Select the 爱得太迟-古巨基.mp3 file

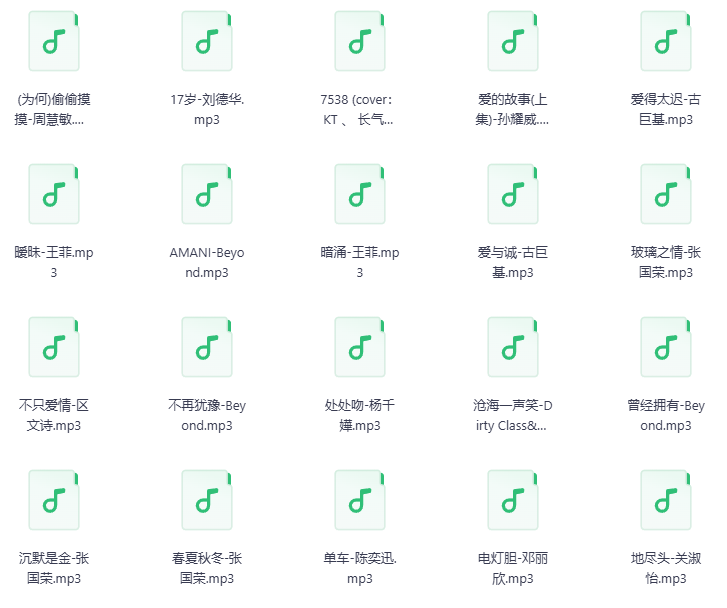[x=666, y=41]
